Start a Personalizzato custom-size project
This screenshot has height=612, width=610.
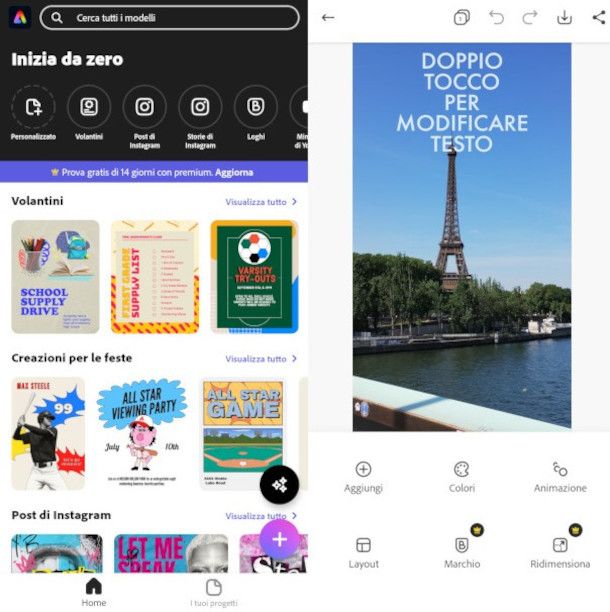click(34, 107)
